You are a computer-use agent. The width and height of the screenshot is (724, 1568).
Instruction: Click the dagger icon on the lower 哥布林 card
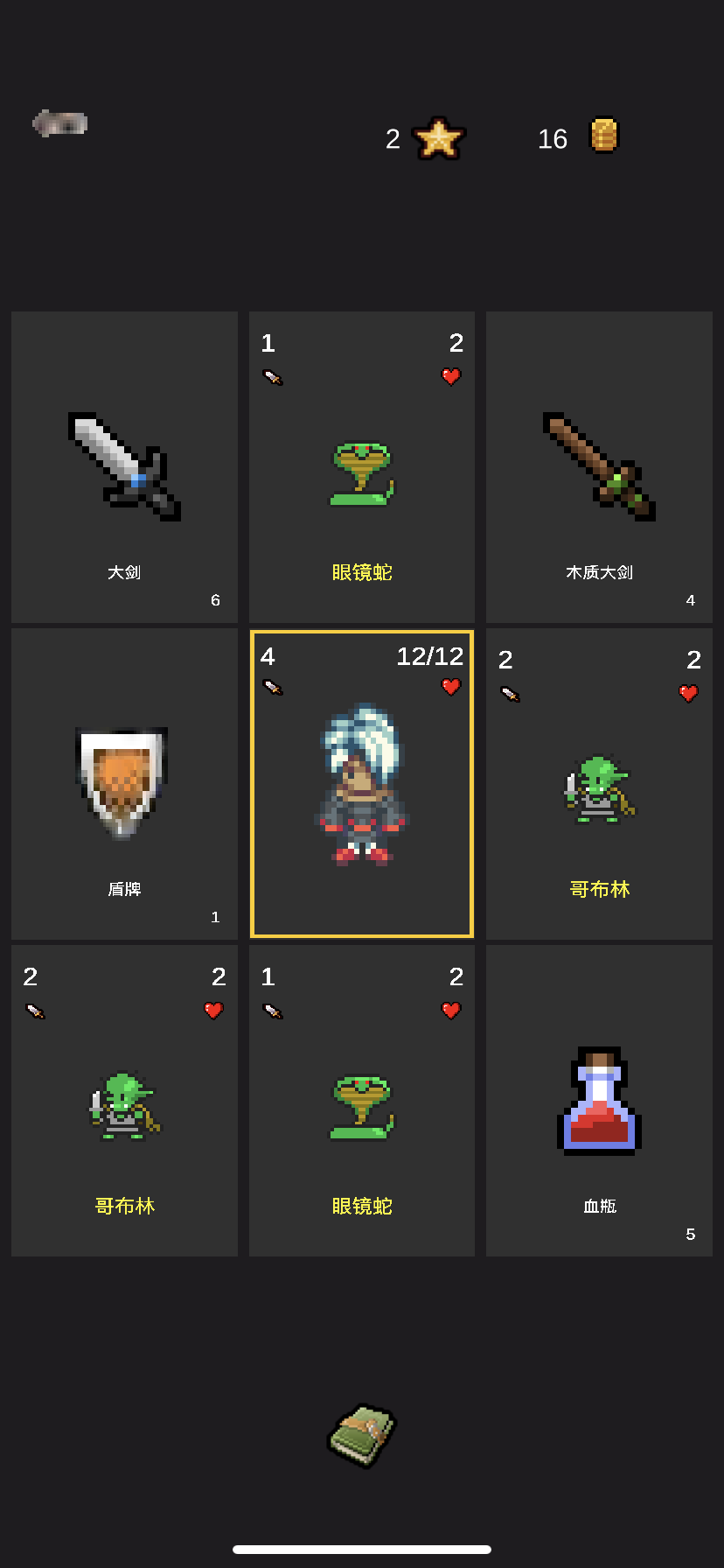36,1011
